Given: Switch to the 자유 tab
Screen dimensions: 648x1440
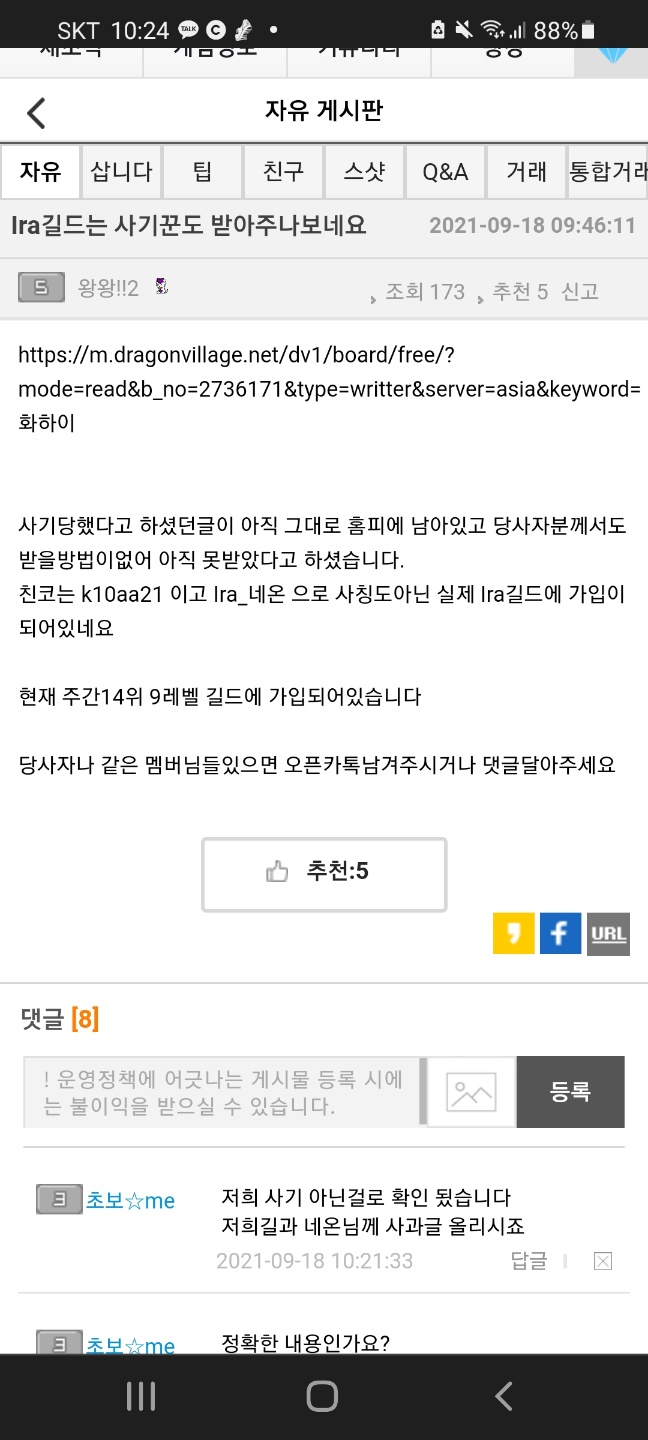Looking at the screenshot, I should click(40, 172).
